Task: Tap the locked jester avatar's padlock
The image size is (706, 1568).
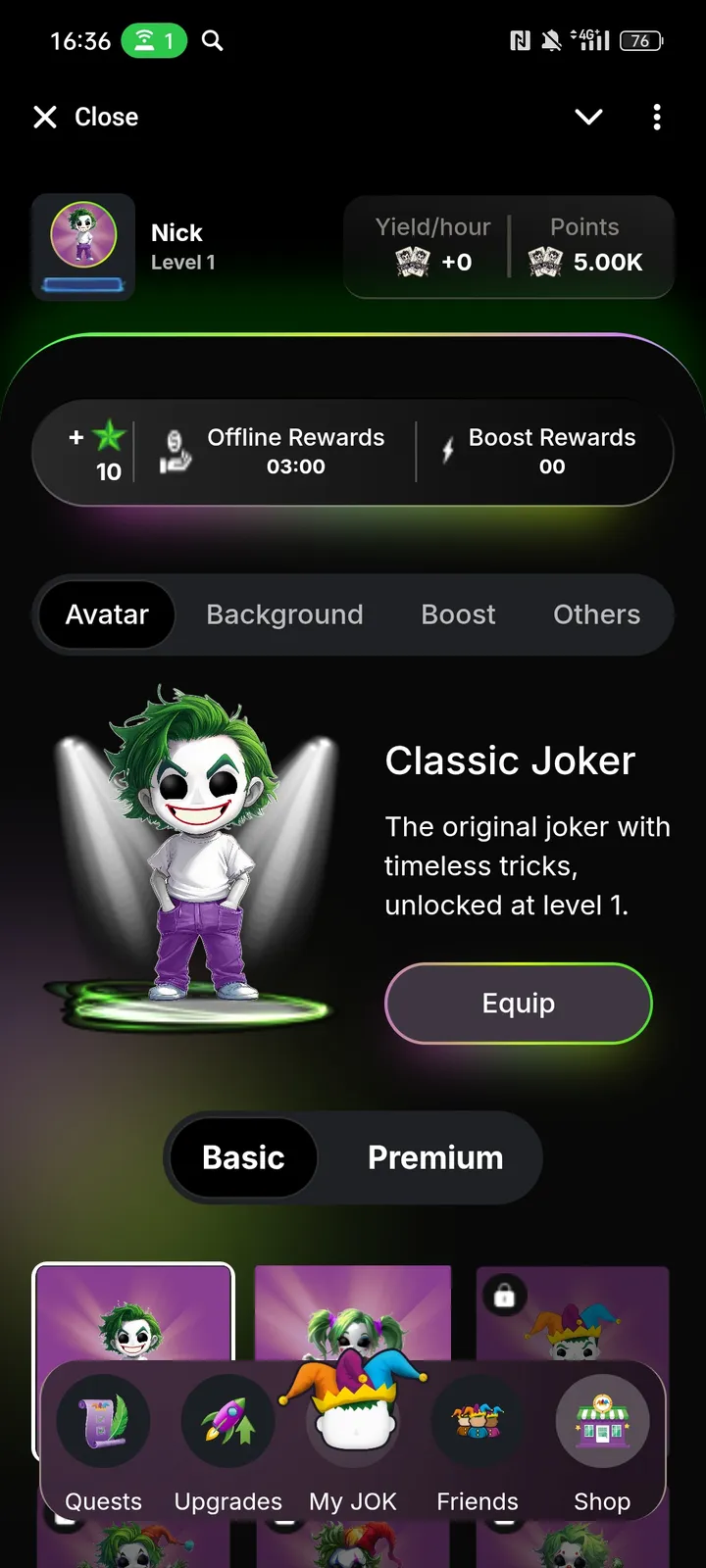Action: point(506,1296)
